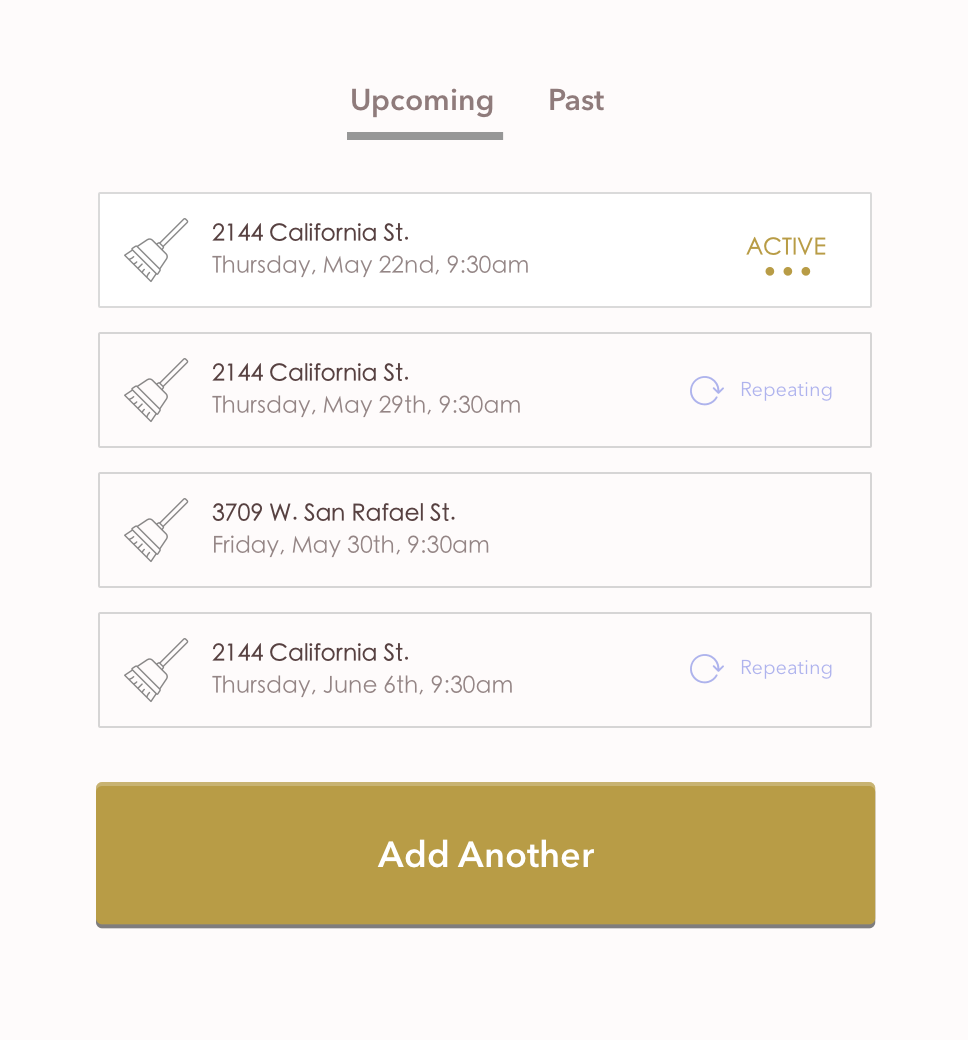Select the Upcoming tab

pos(422,101)
